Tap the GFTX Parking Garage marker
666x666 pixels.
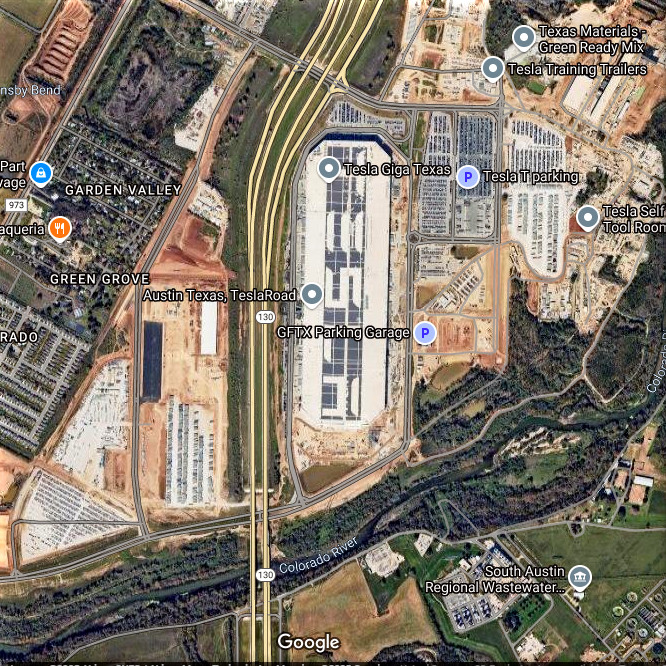click(x=425, y=332)
